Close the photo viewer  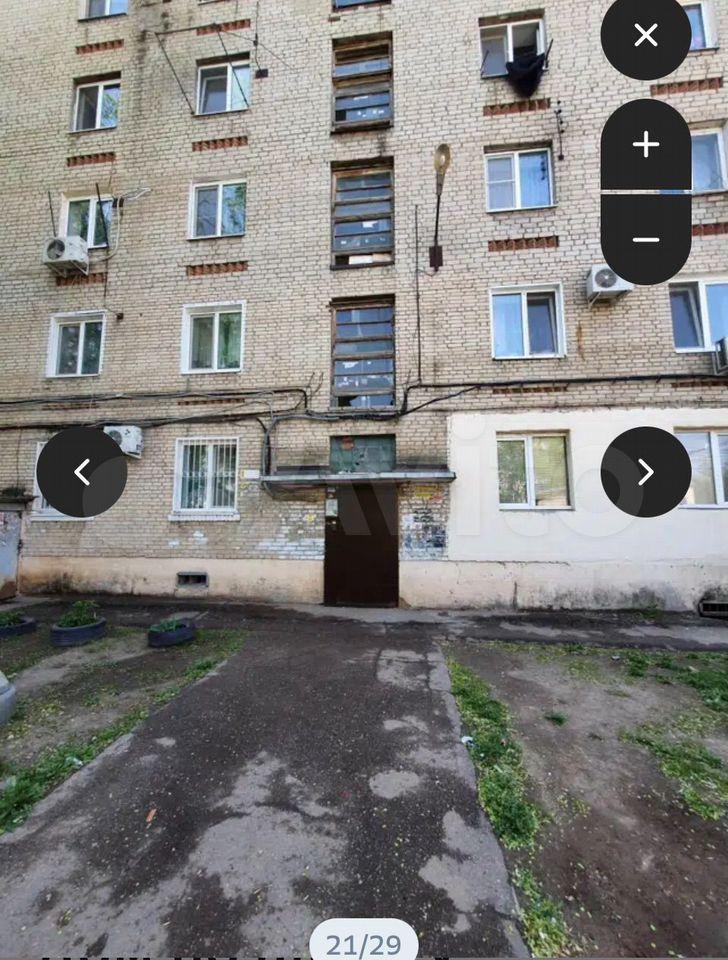[645, 36]
